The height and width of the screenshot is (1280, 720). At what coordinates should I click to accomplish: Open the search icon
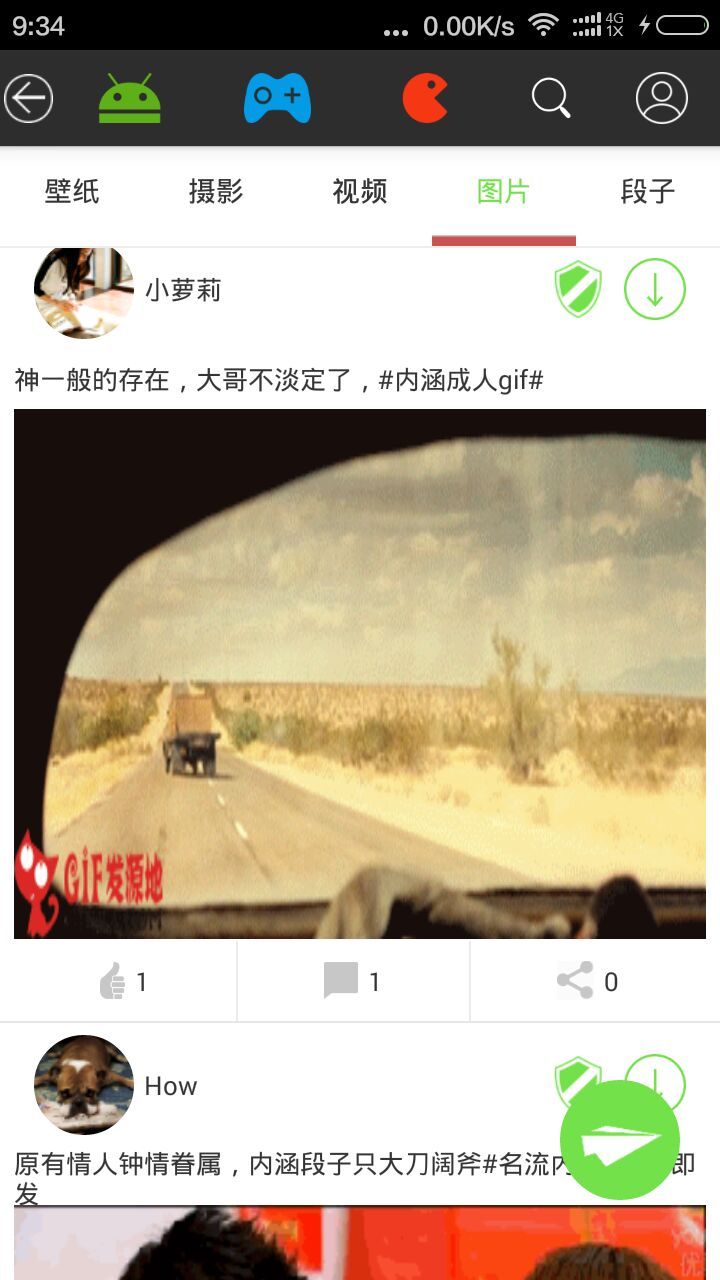(550, 99)
